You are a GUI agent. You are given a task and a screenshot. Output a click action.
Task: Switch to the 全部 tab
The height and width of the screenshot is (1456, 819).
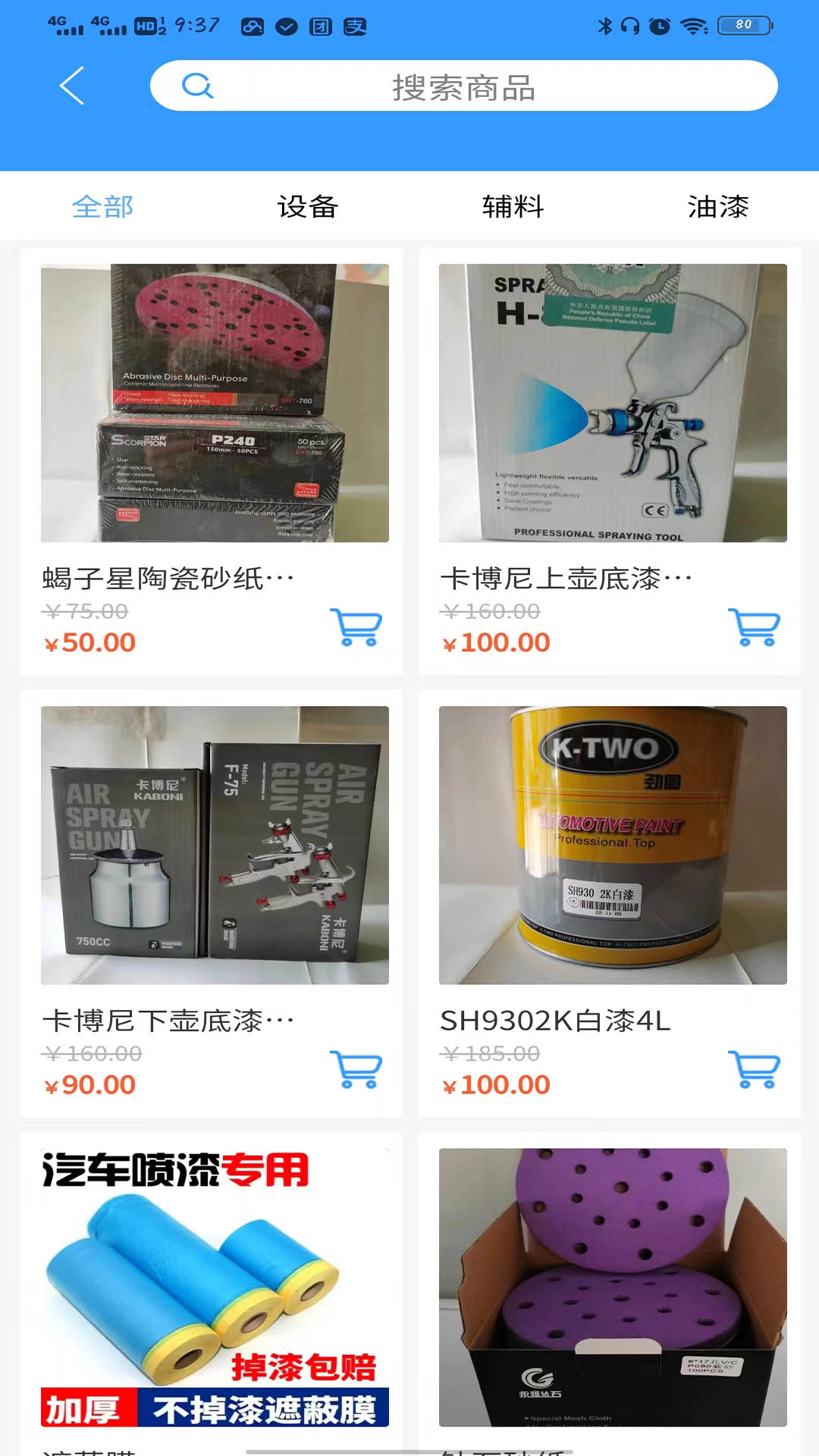tap(102, 206)
